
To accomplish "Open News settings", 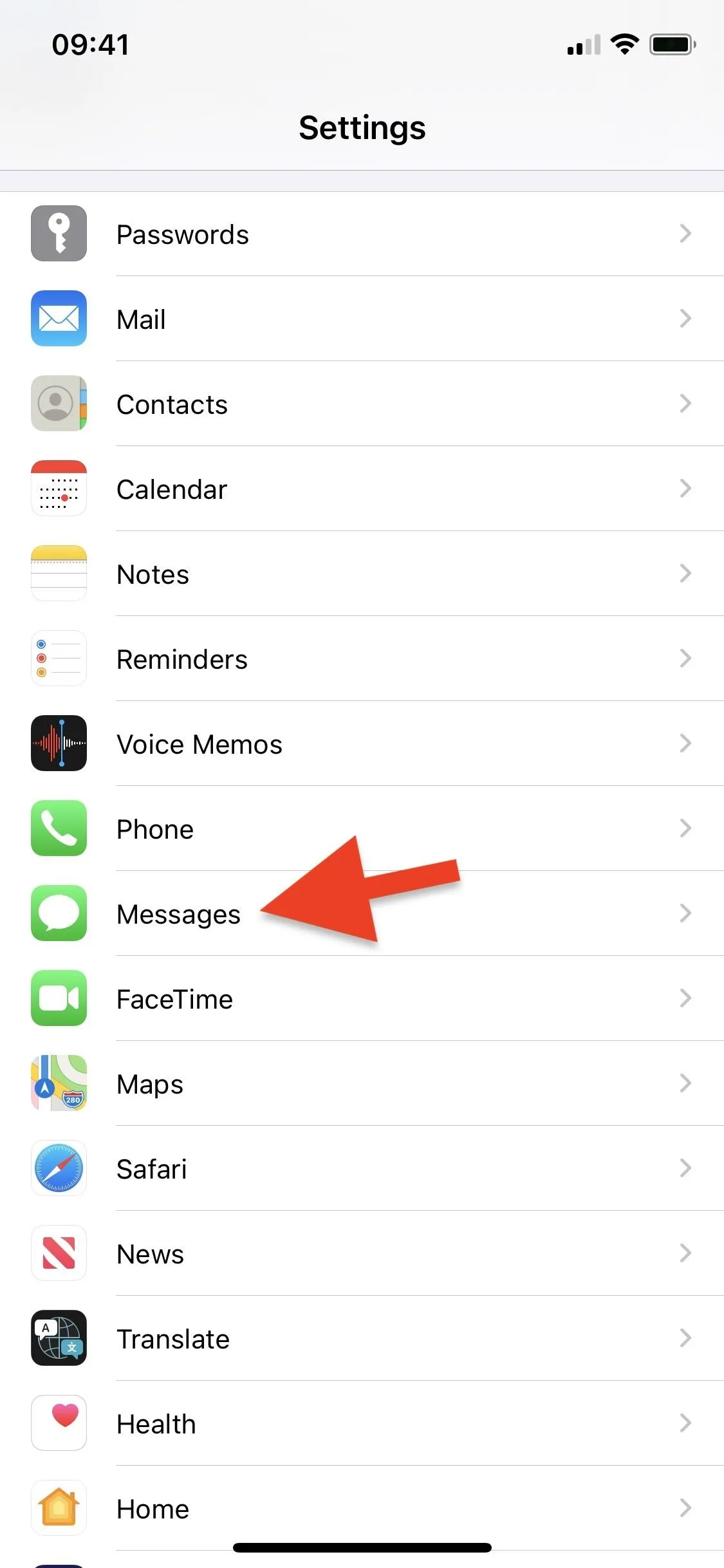I will click(x=362, y=1253).
